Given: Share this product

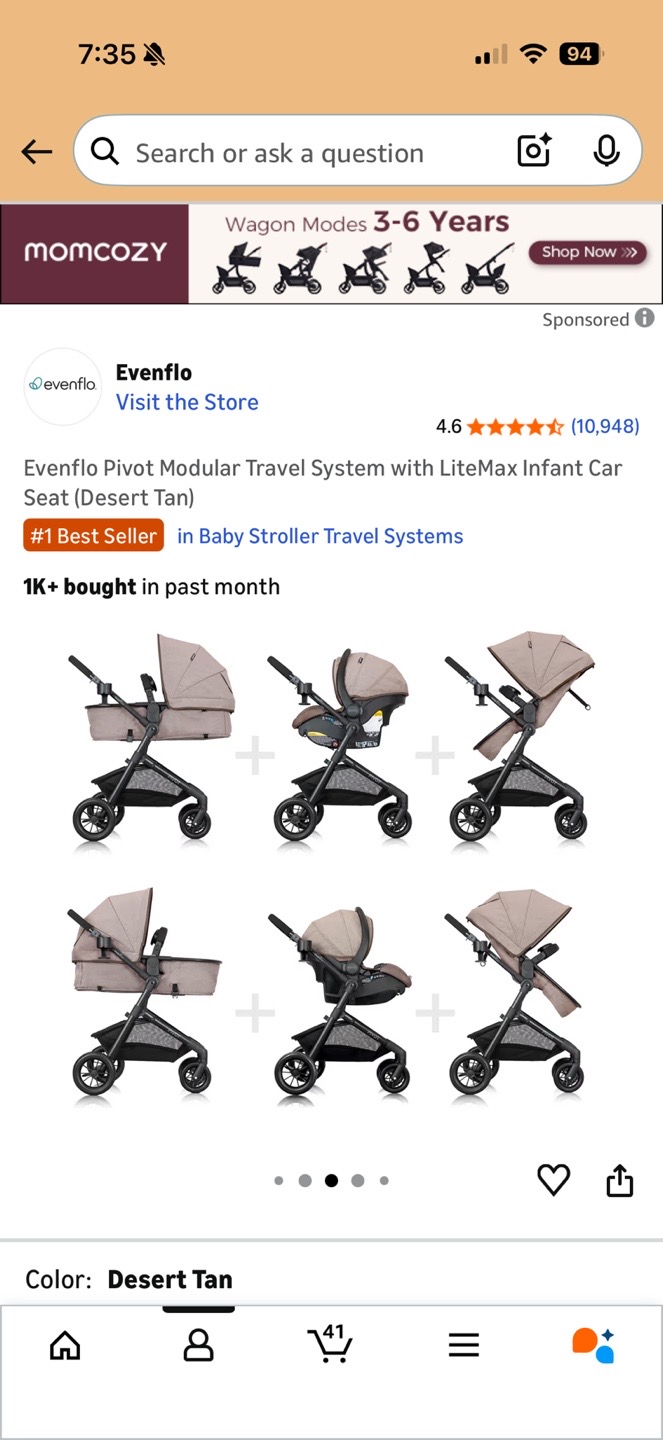Looking at the screenshot, I should tap(620, 1180).
